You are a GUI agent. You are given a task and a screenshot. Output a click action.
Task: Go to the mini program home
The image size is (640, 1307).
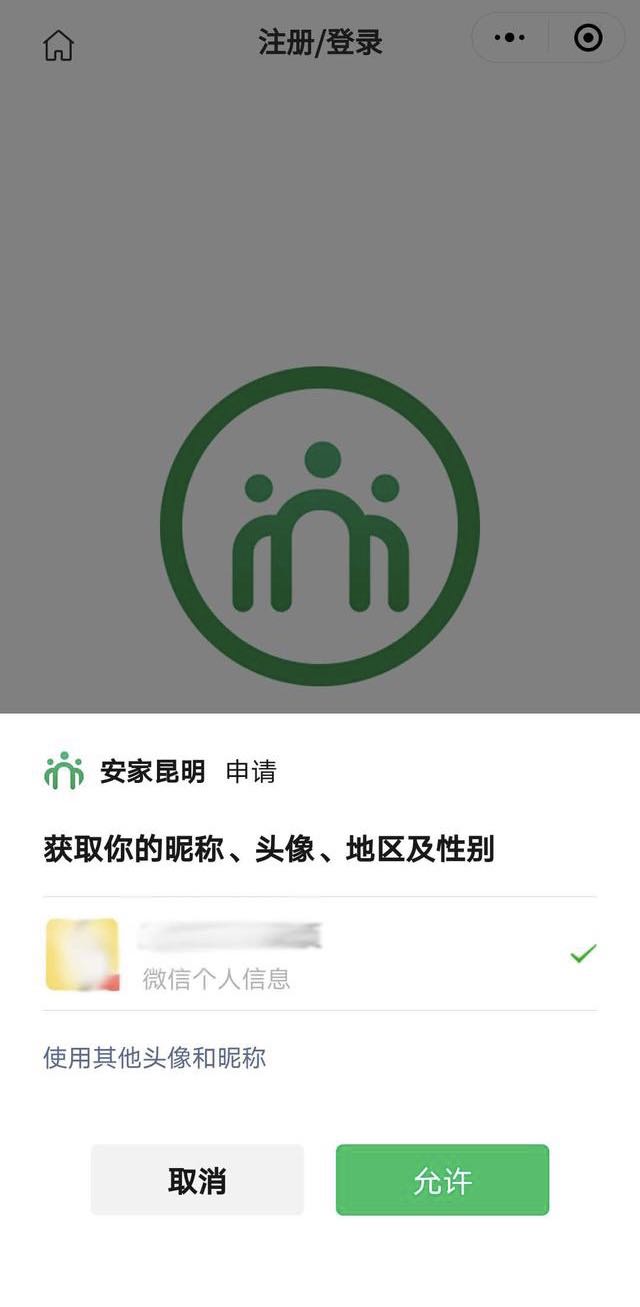[59, 45]
